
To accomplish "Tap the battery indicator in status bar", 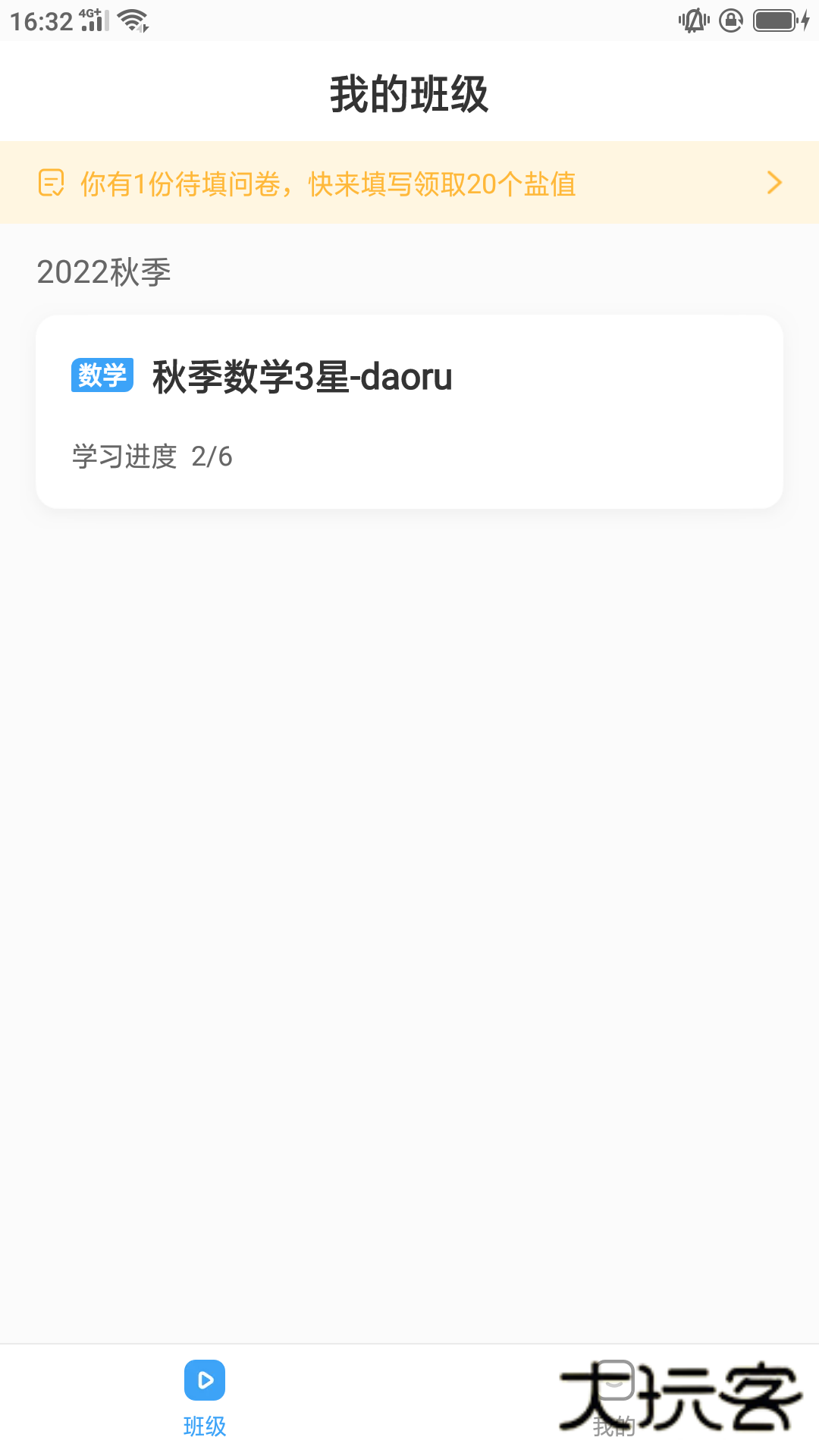I will coord(770,20).
